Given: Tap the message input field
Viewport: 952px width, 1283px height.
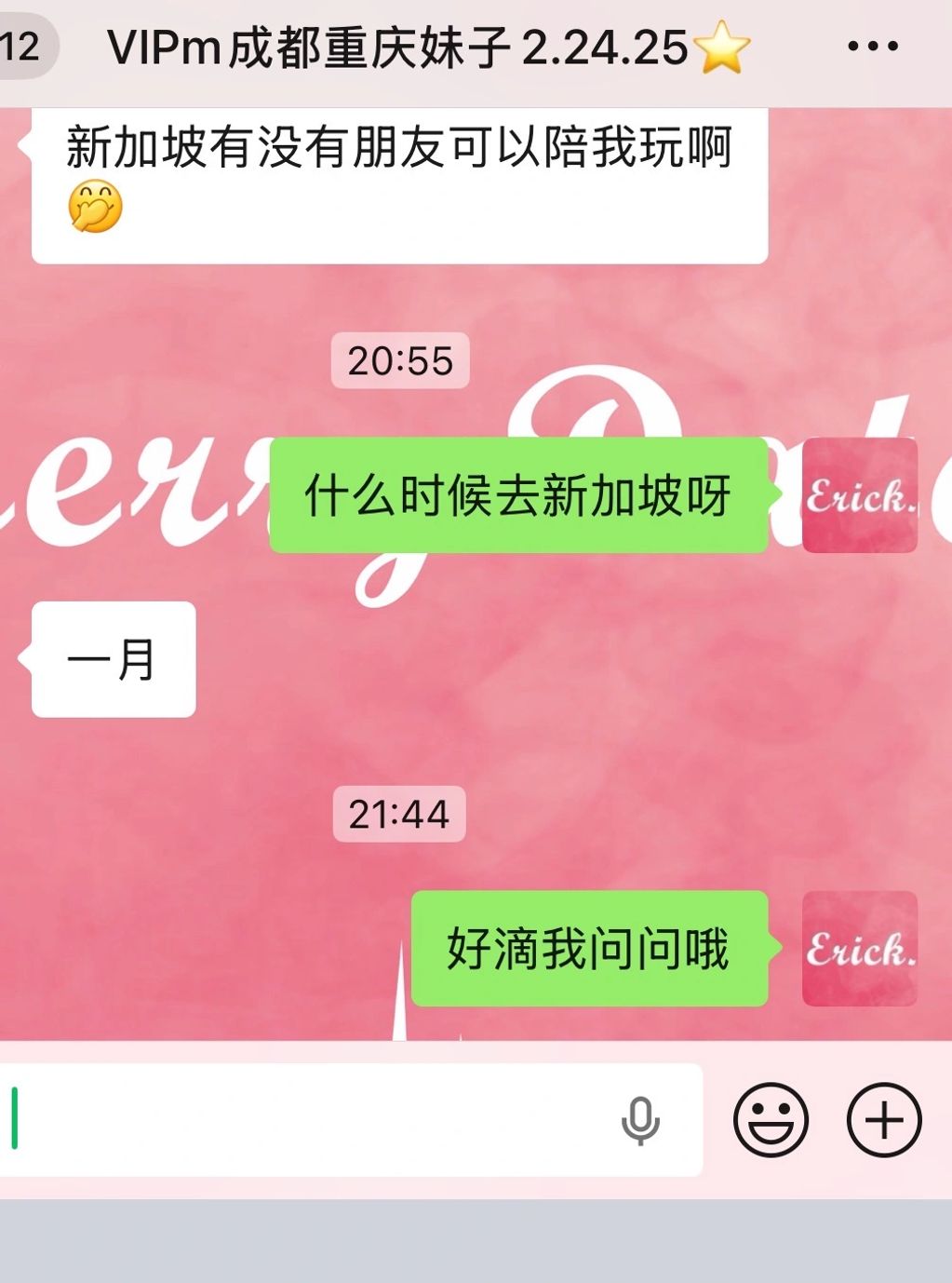Looking at the screenshot, I should point(307,1119).
